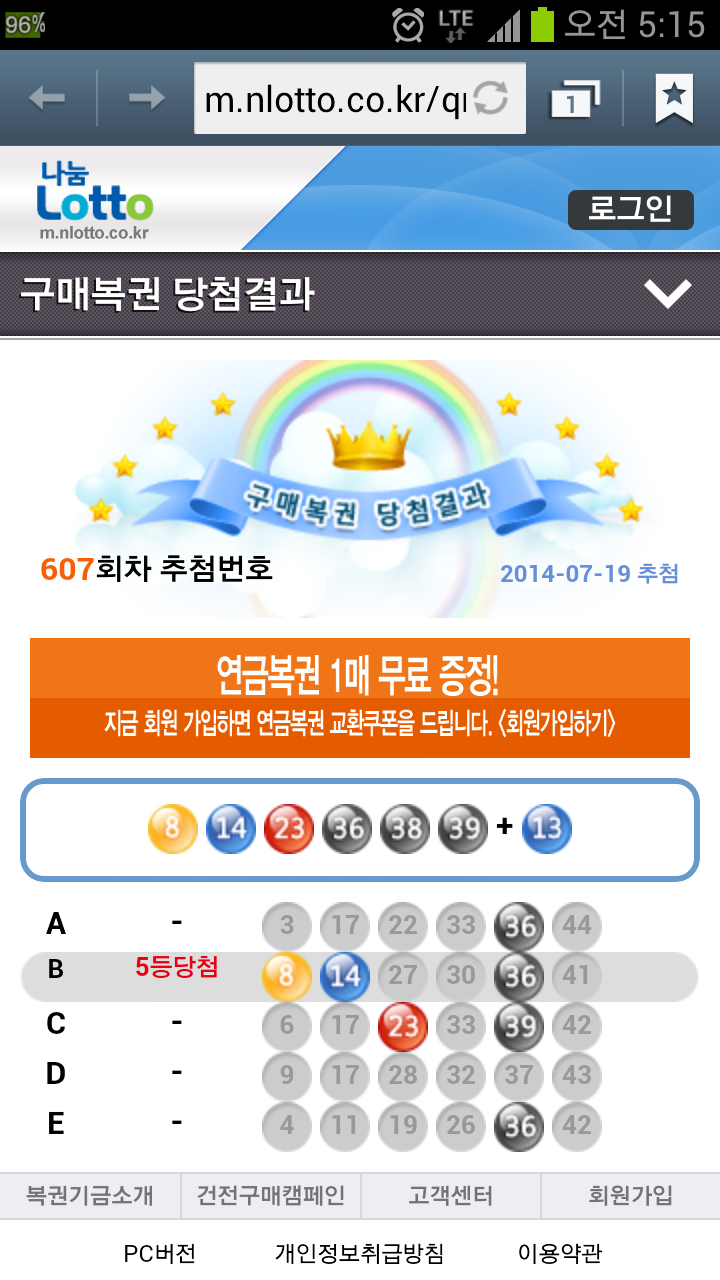Open 복권기금소개
The width and height of the screenshot is (720, 1280).
point(90,1195)
